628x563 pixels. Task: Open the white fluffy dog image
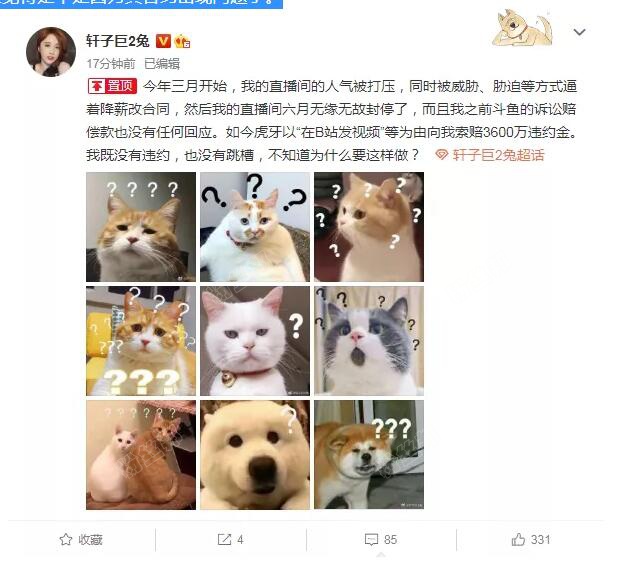pyautogui.click(x=255, y=455)
